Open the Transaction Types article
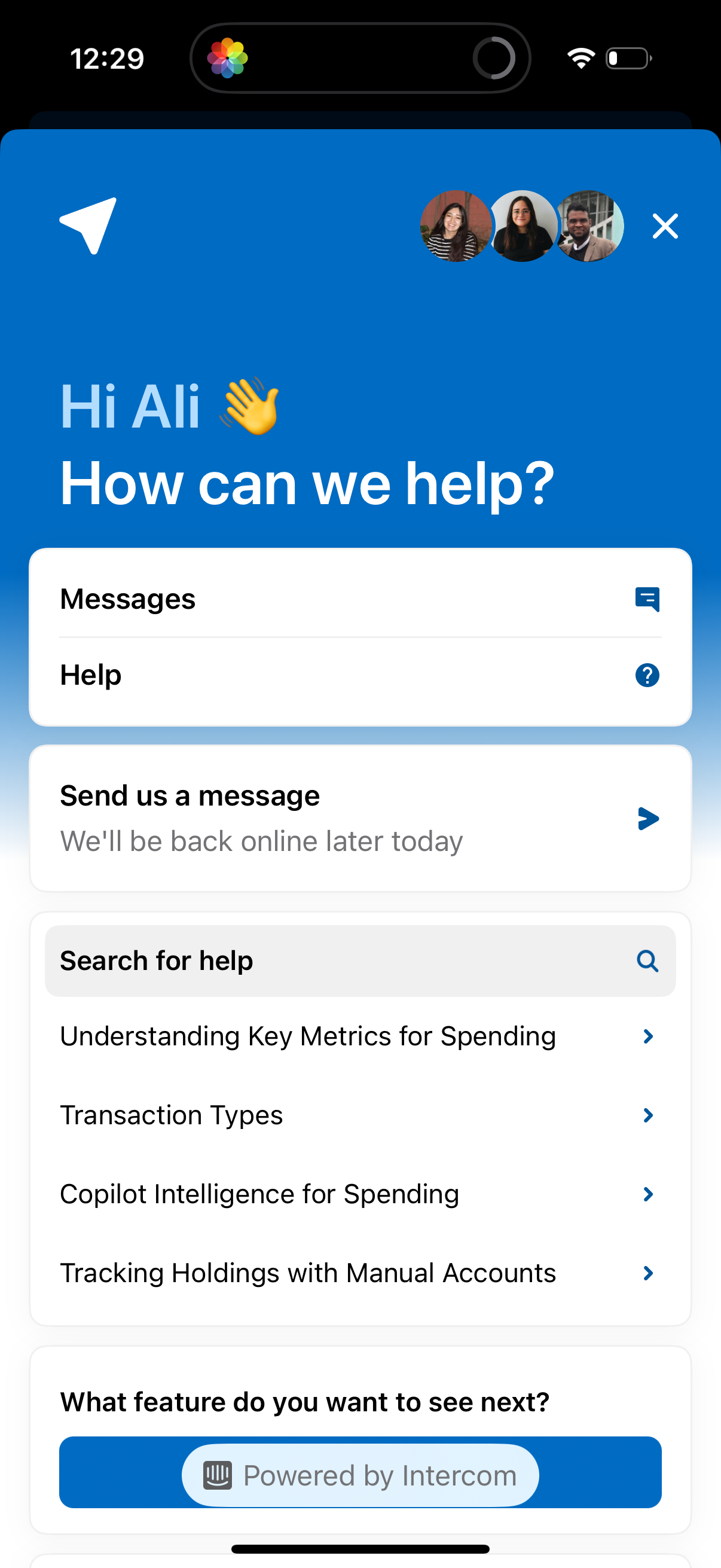This screenshot has height=1568, width=721. 360,1115
